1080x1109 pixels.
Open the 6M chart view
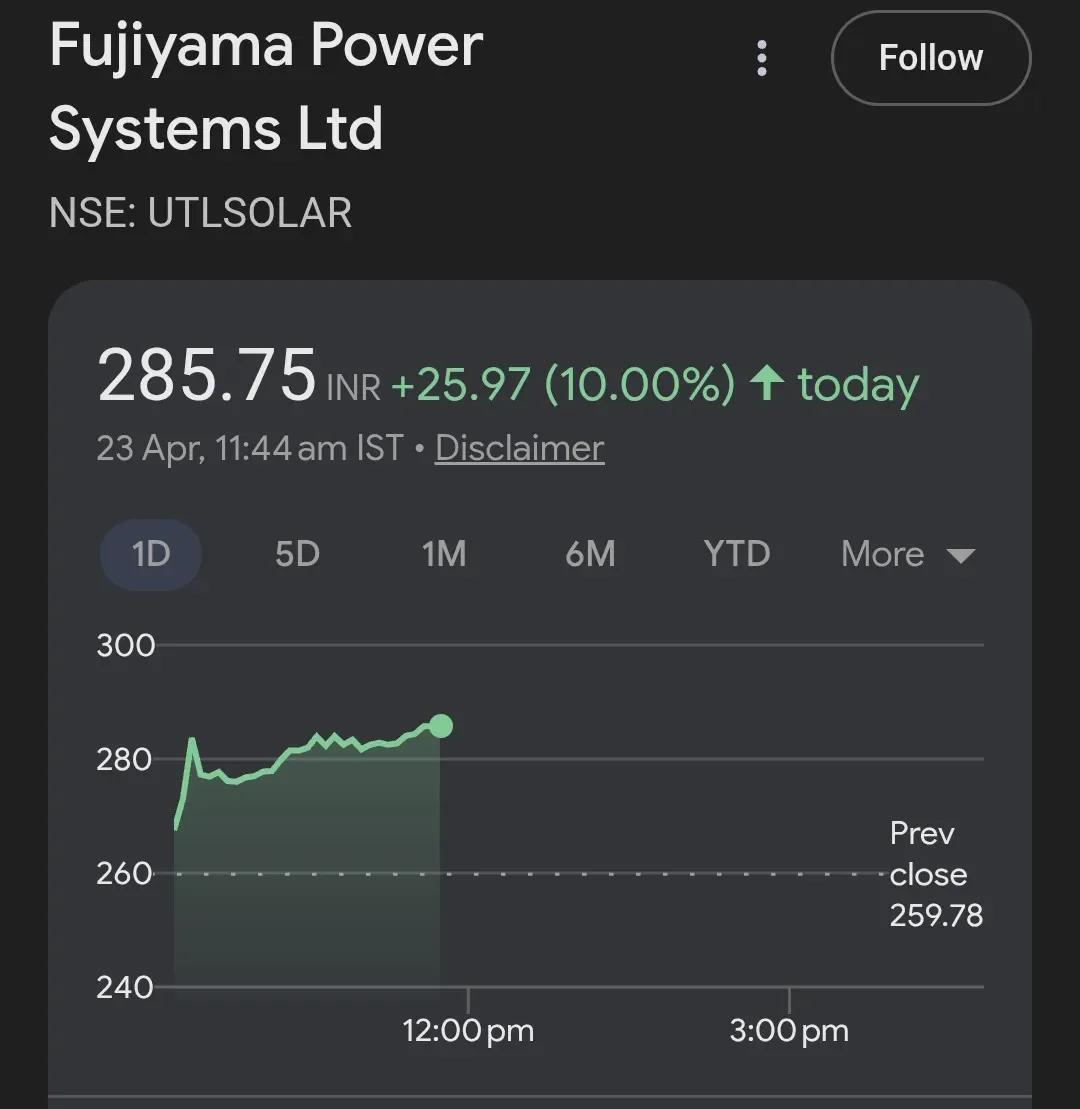[590, 554]
